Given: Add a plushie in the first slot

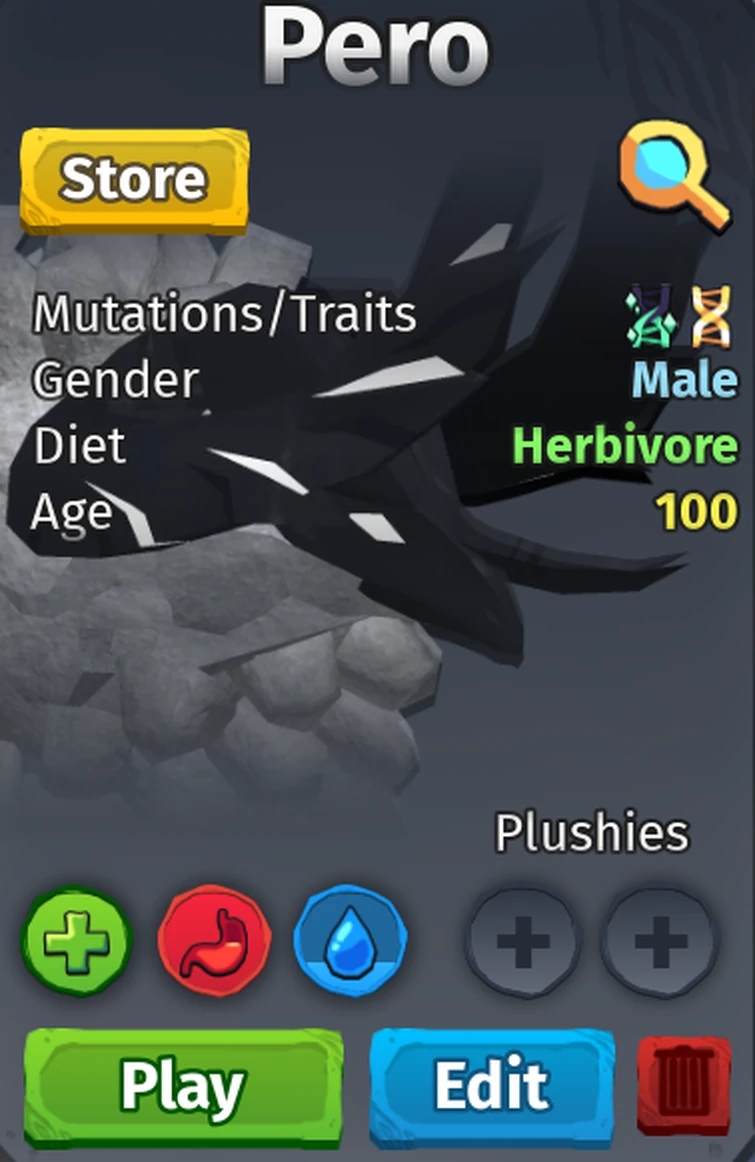Looking at the screenshot, I should [521, 940].
